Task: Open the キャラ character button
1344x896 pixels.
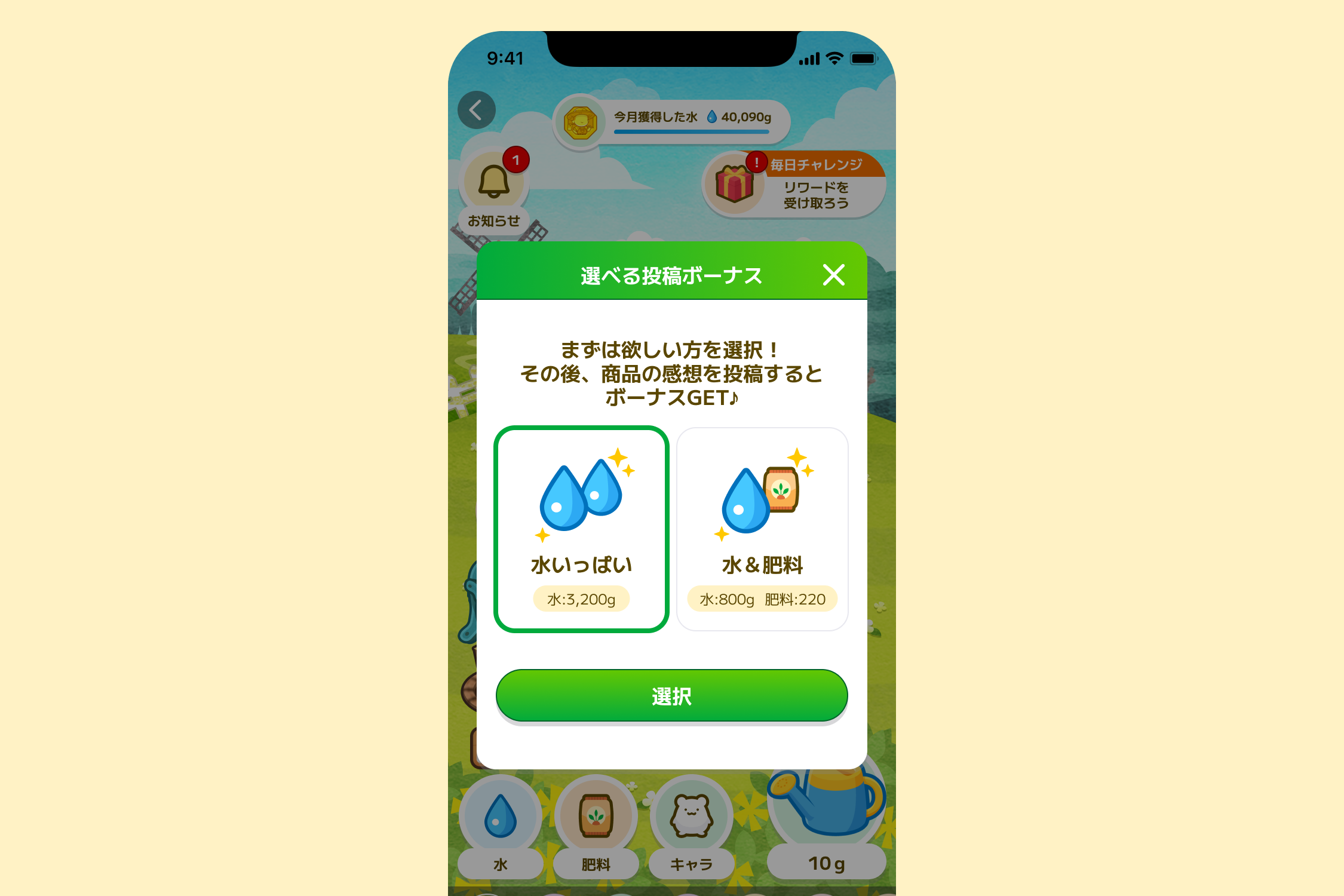Action: pyautogui.click(x=691, y=824)
